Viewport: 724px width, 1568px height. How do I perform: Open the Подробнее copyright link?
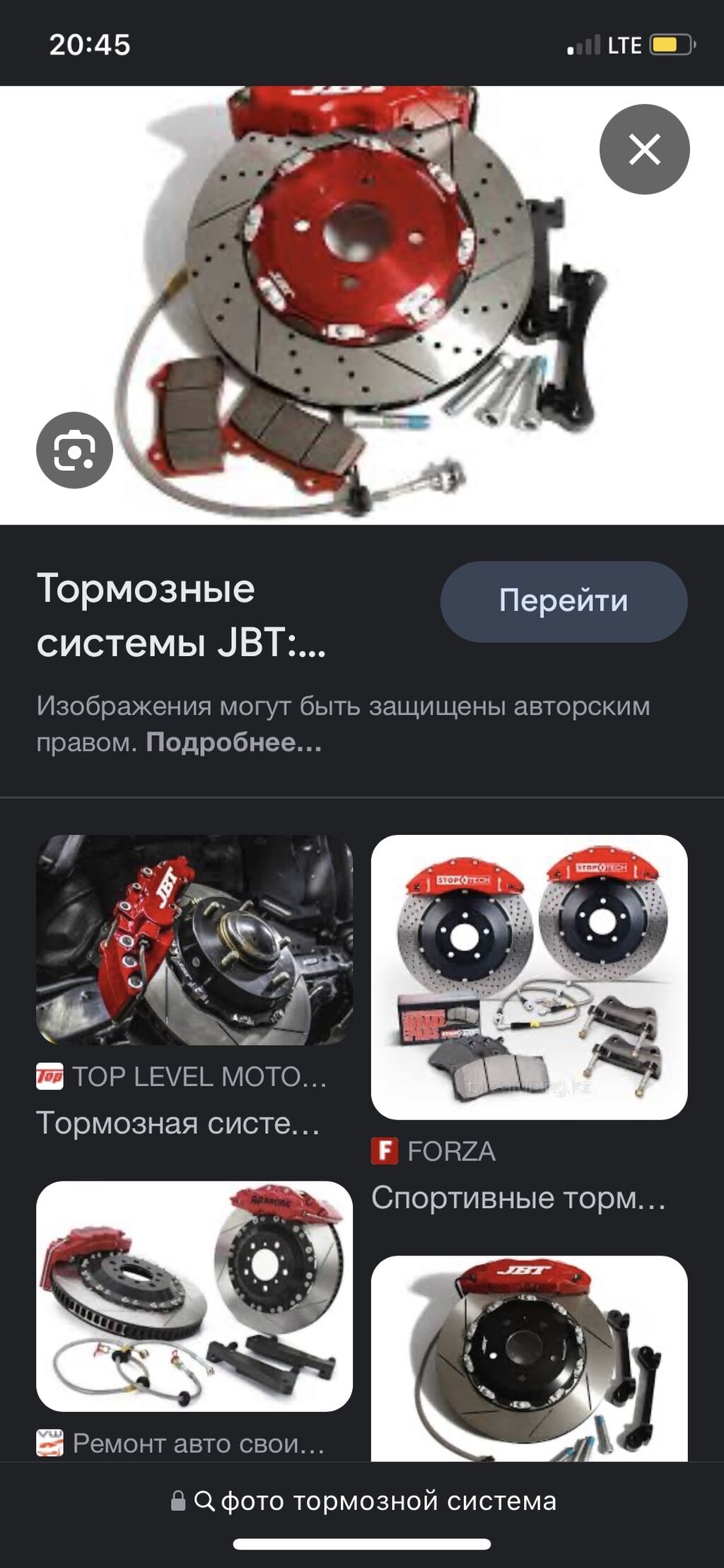(233, 742)
